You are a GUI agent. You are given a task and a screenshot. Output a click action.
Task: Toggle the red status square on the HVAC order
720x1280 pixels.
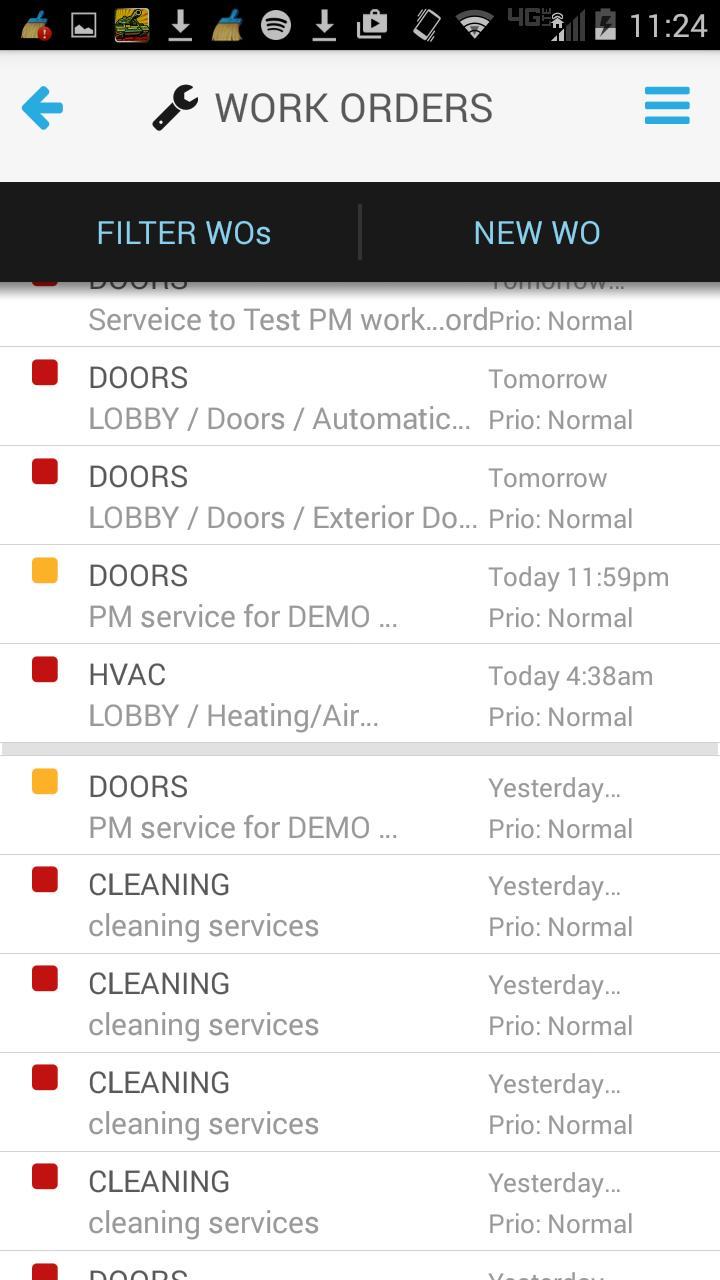click(x=44, y=670)
